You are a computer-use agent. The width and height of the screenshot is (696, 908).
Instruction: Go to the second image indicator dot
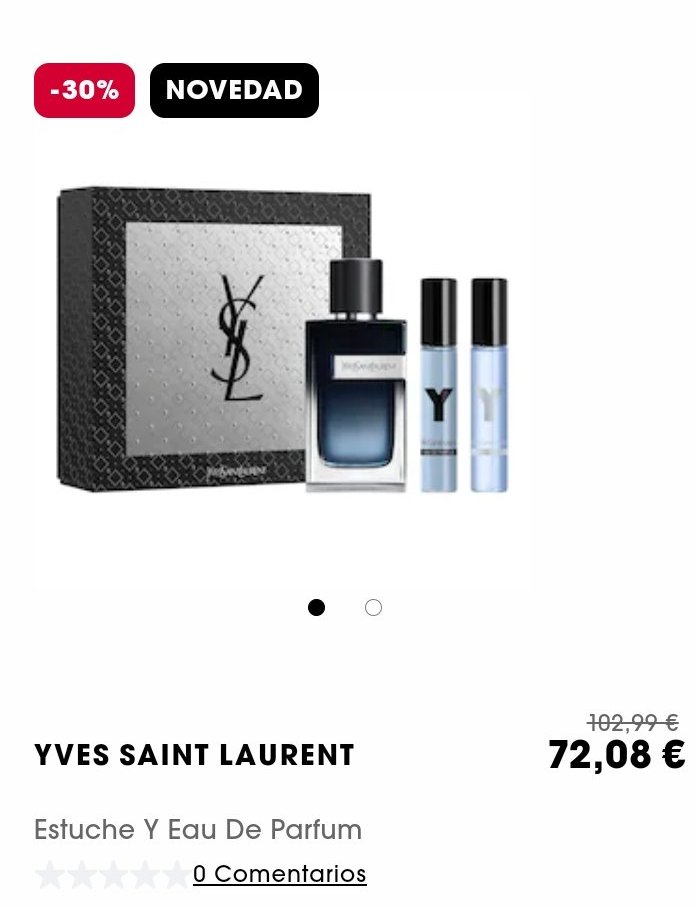point(373,607)
